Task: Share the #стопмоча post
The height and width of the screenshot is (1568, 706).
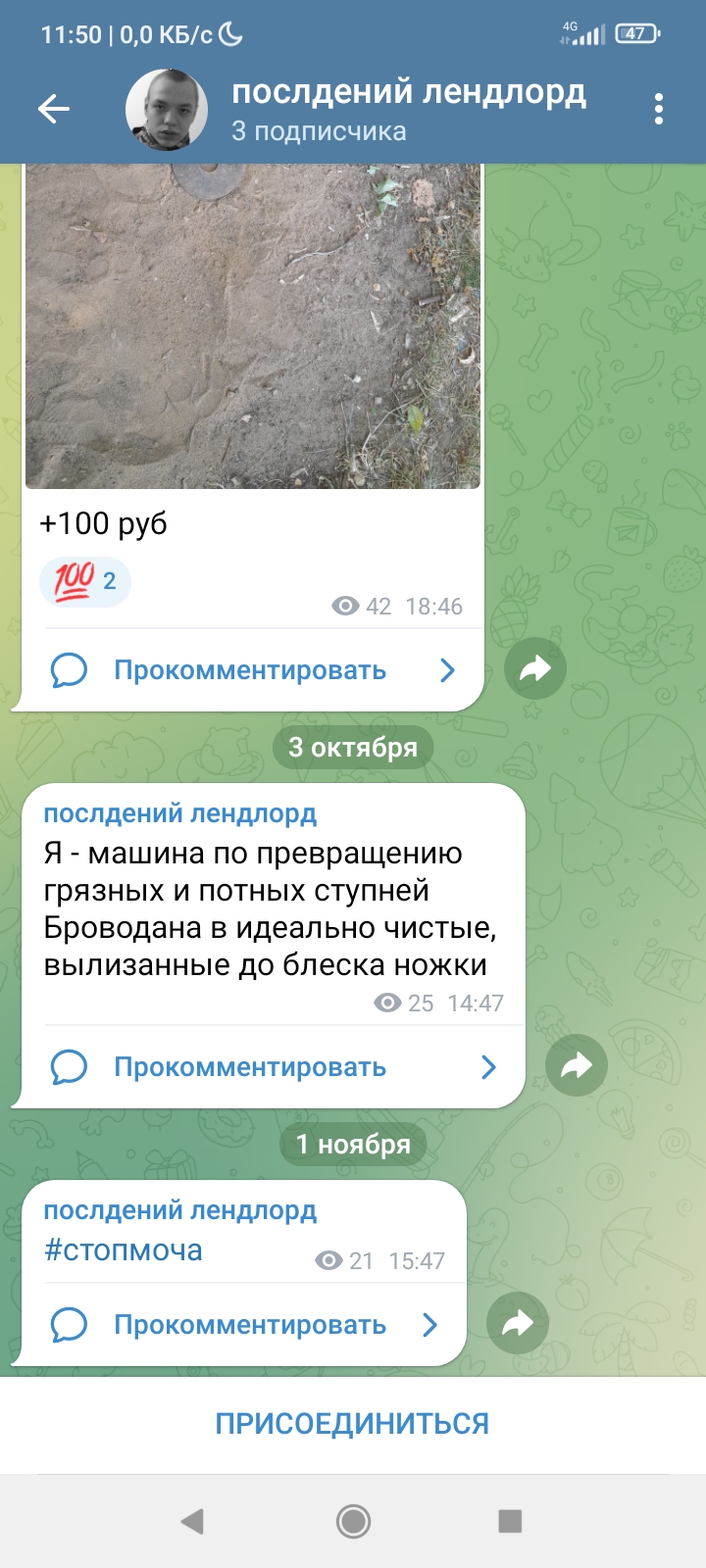Action: [517, 1324]
